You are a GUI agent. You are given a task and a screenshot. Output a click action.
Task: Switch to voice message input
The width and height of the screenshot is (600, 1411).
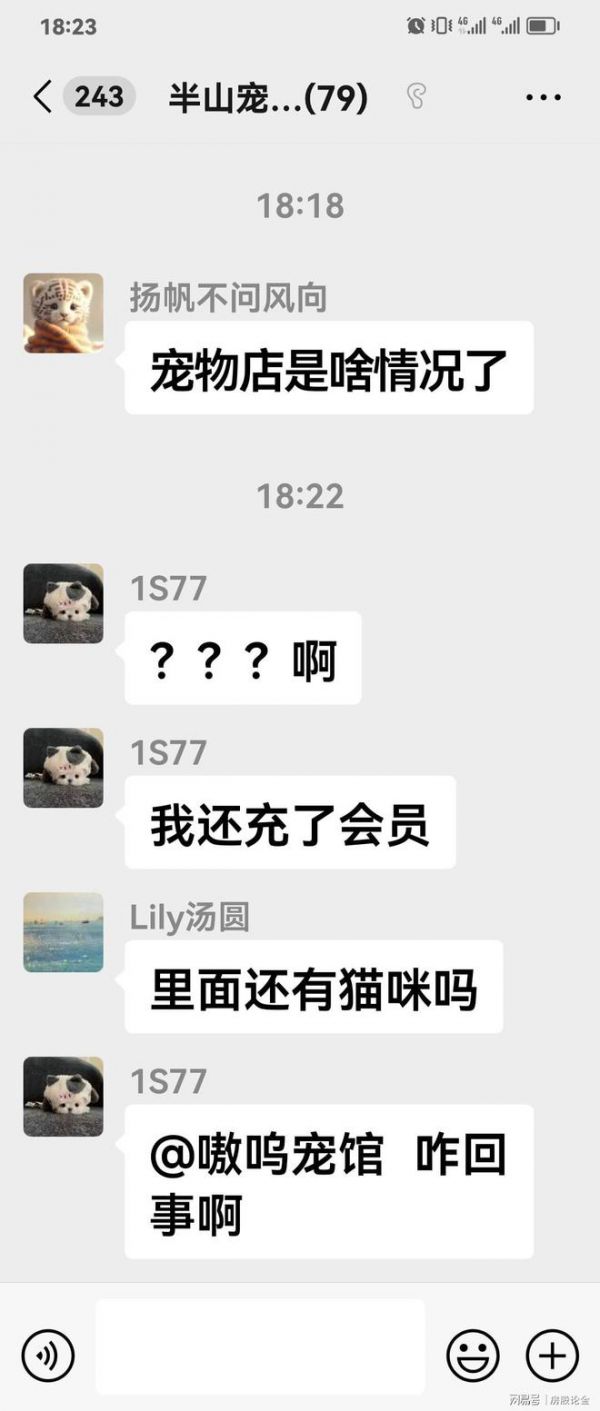(x=48, y=1355)
